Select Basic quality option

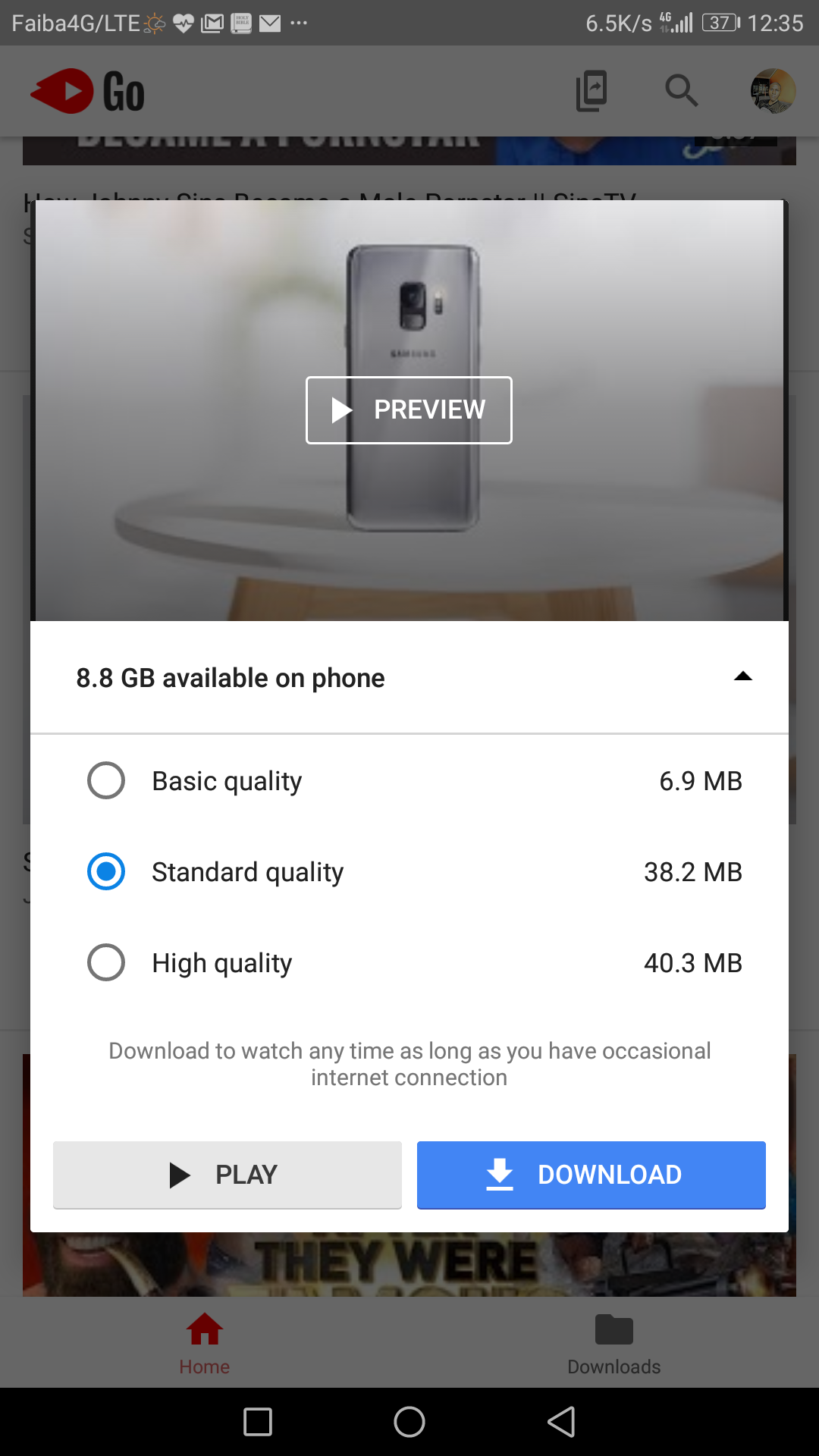(409, 780)
